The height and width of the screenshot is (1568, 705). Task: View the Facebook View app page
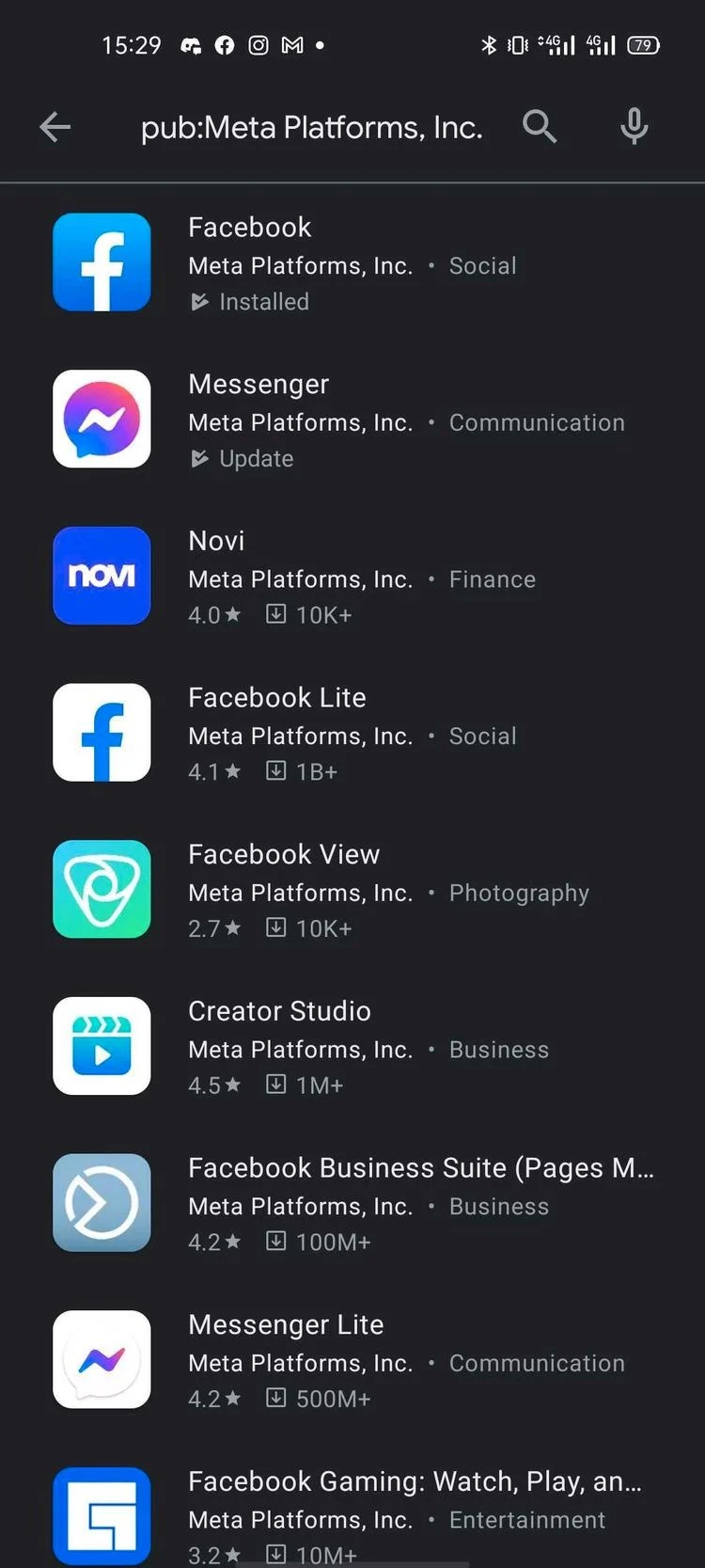(x=352, y=890)
